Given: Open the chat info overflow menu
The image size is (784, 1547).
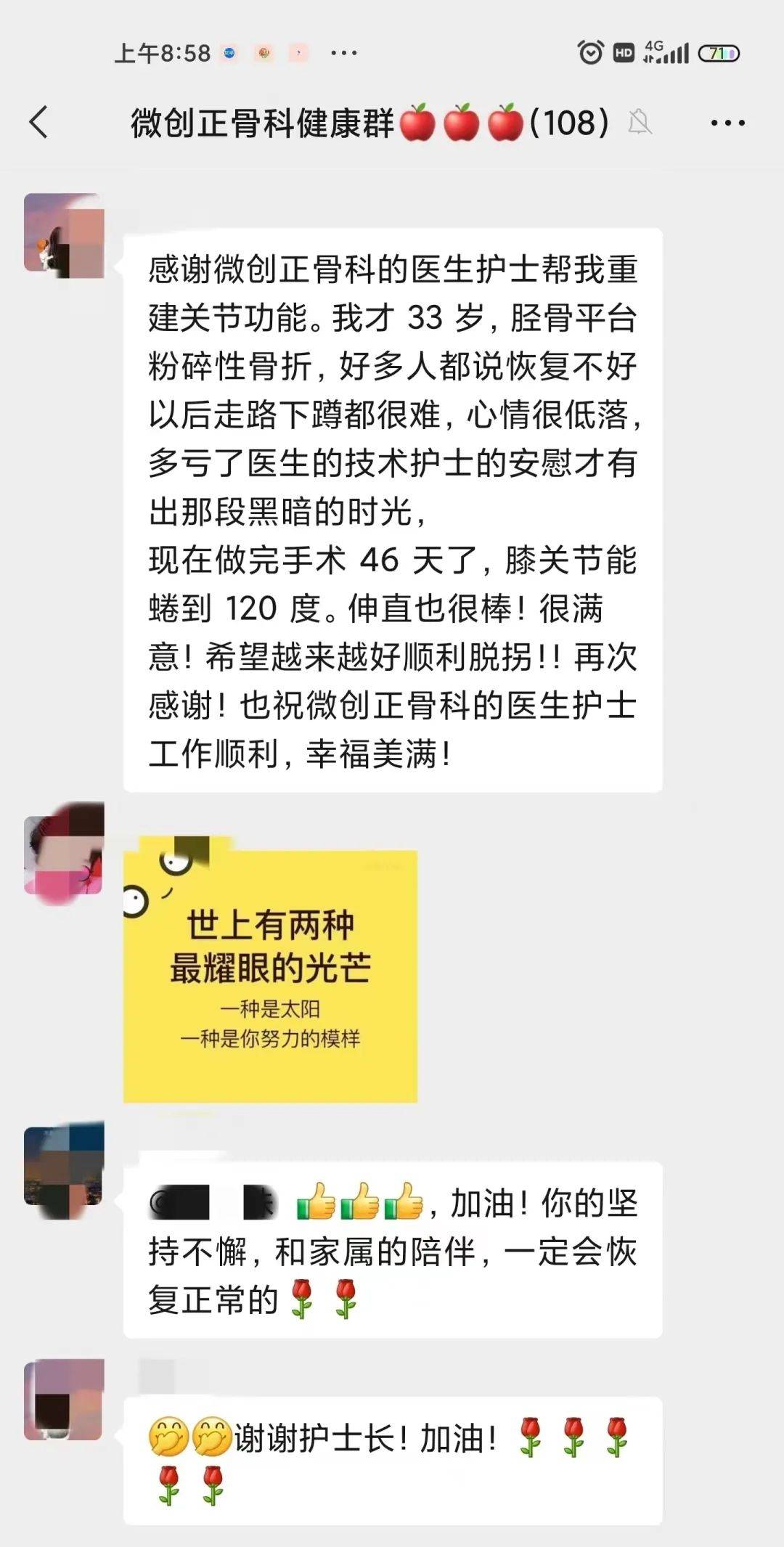Looking at the screenshot, I should 727,123.
